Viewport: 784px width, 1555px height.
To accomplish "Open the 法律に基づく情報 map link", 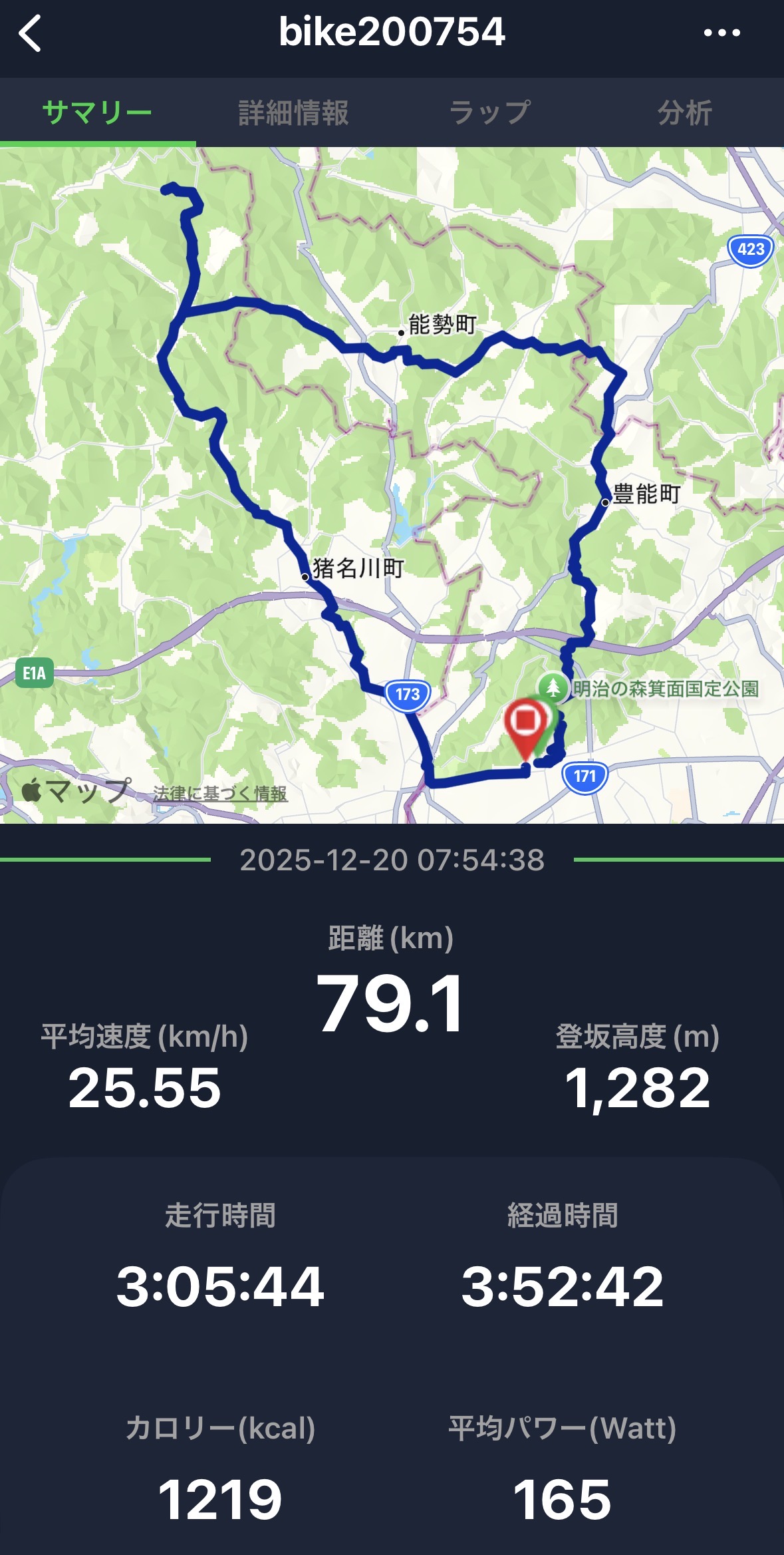I will pos(220,793).
